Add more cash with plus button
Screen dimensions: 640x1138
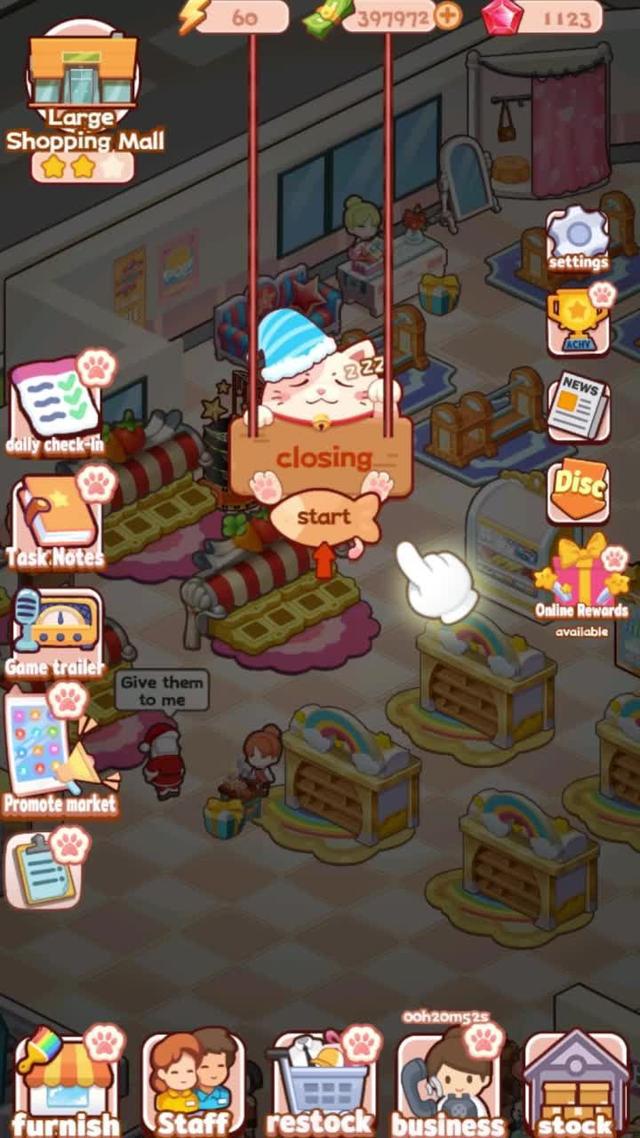coord(449,16)
